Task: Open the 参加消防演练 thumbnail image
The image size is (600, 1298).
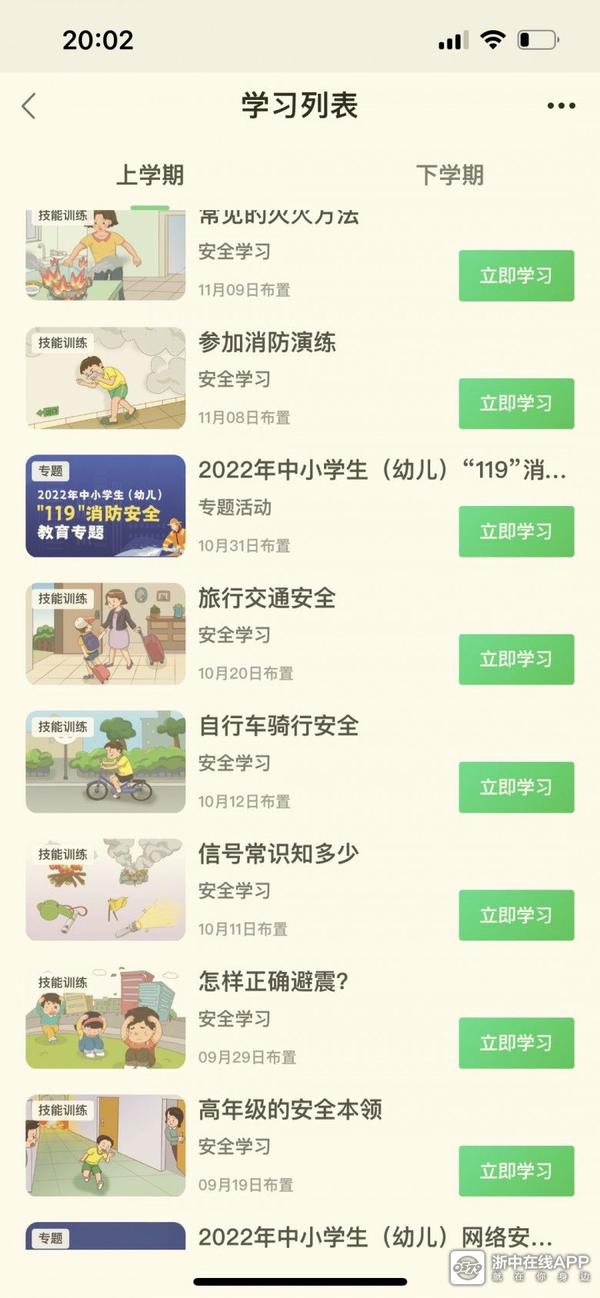Action: [x=105, y=378]
